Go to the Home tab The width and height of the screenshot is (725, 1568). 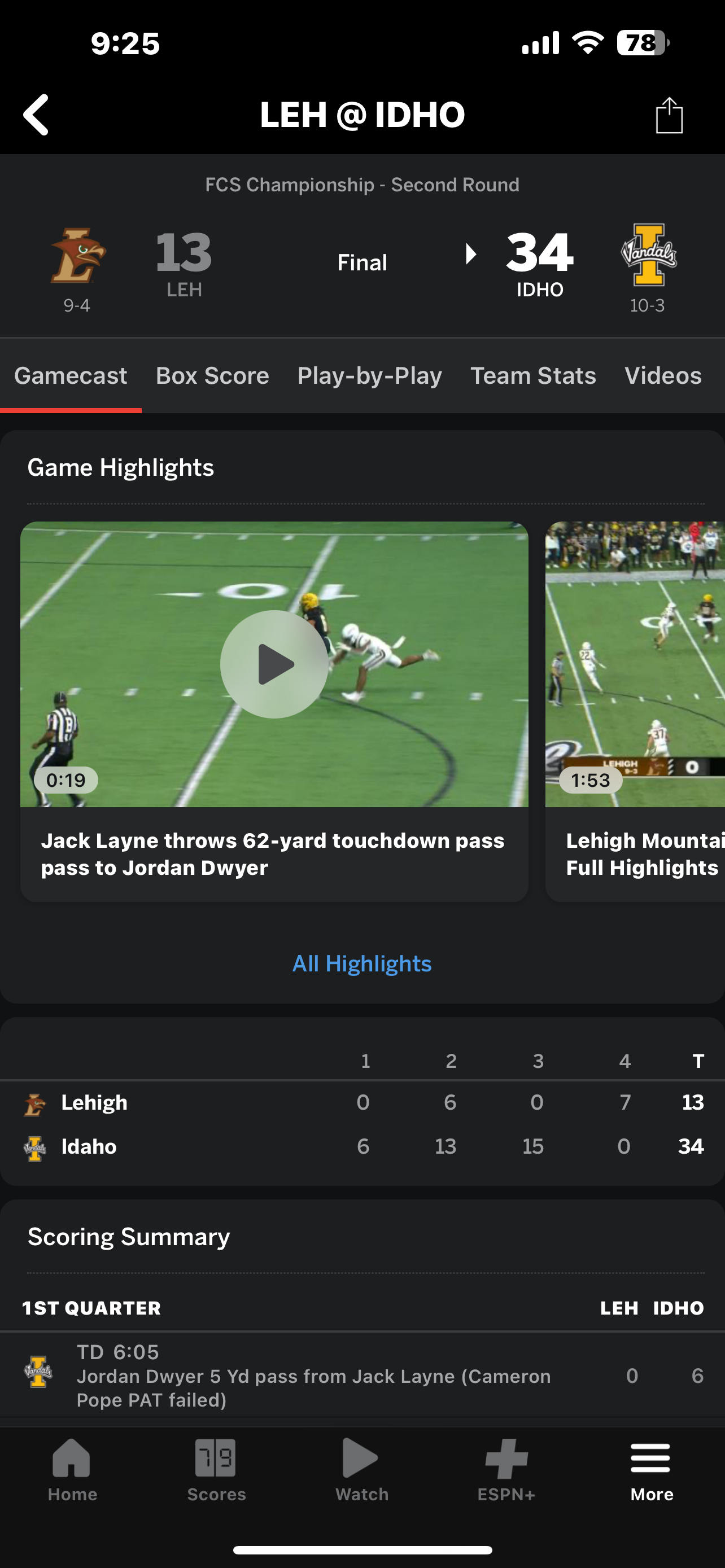coord(72,1469)
